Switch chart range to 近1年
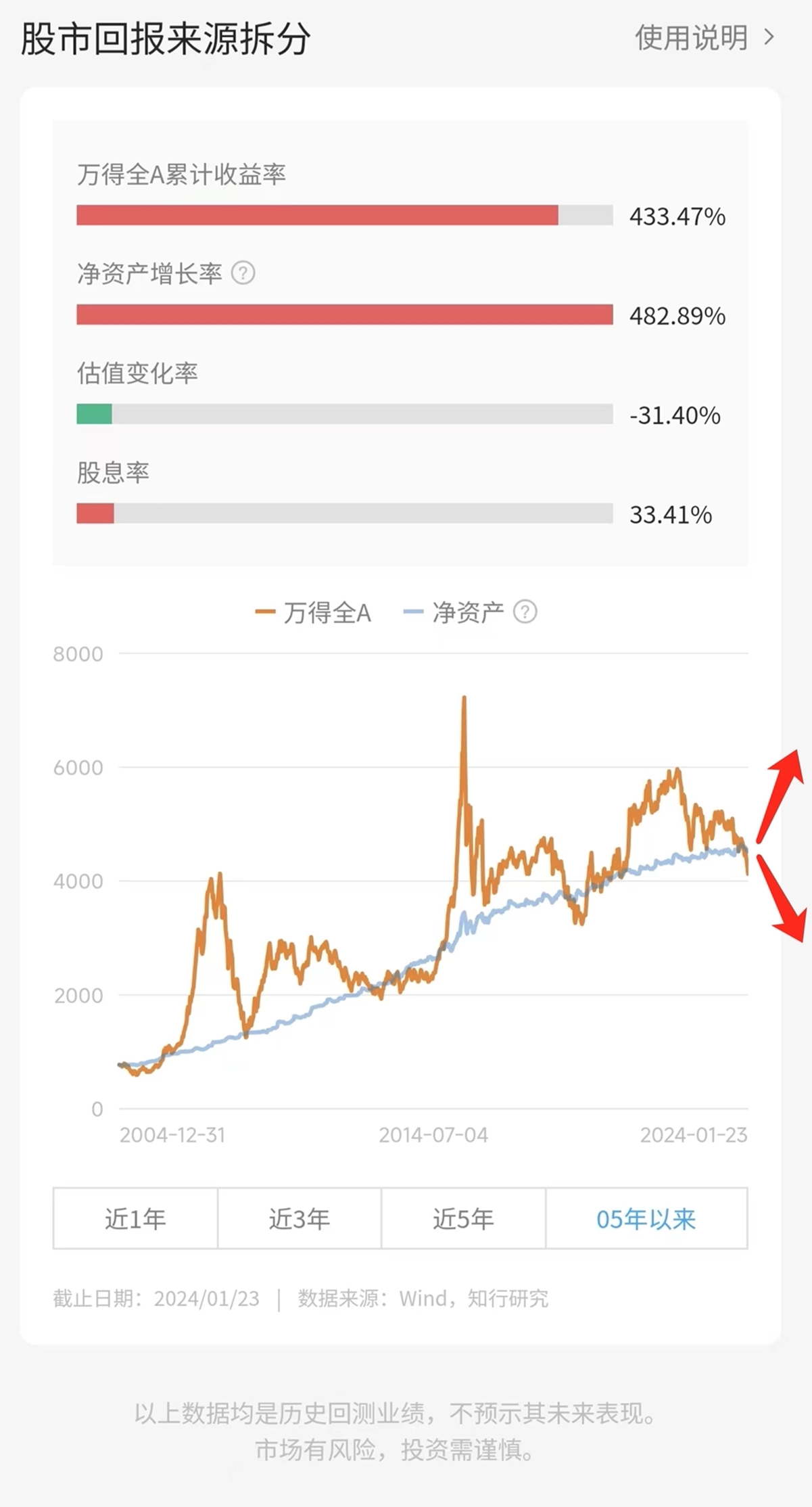 pyautogui.click(x=135, y=1218)
